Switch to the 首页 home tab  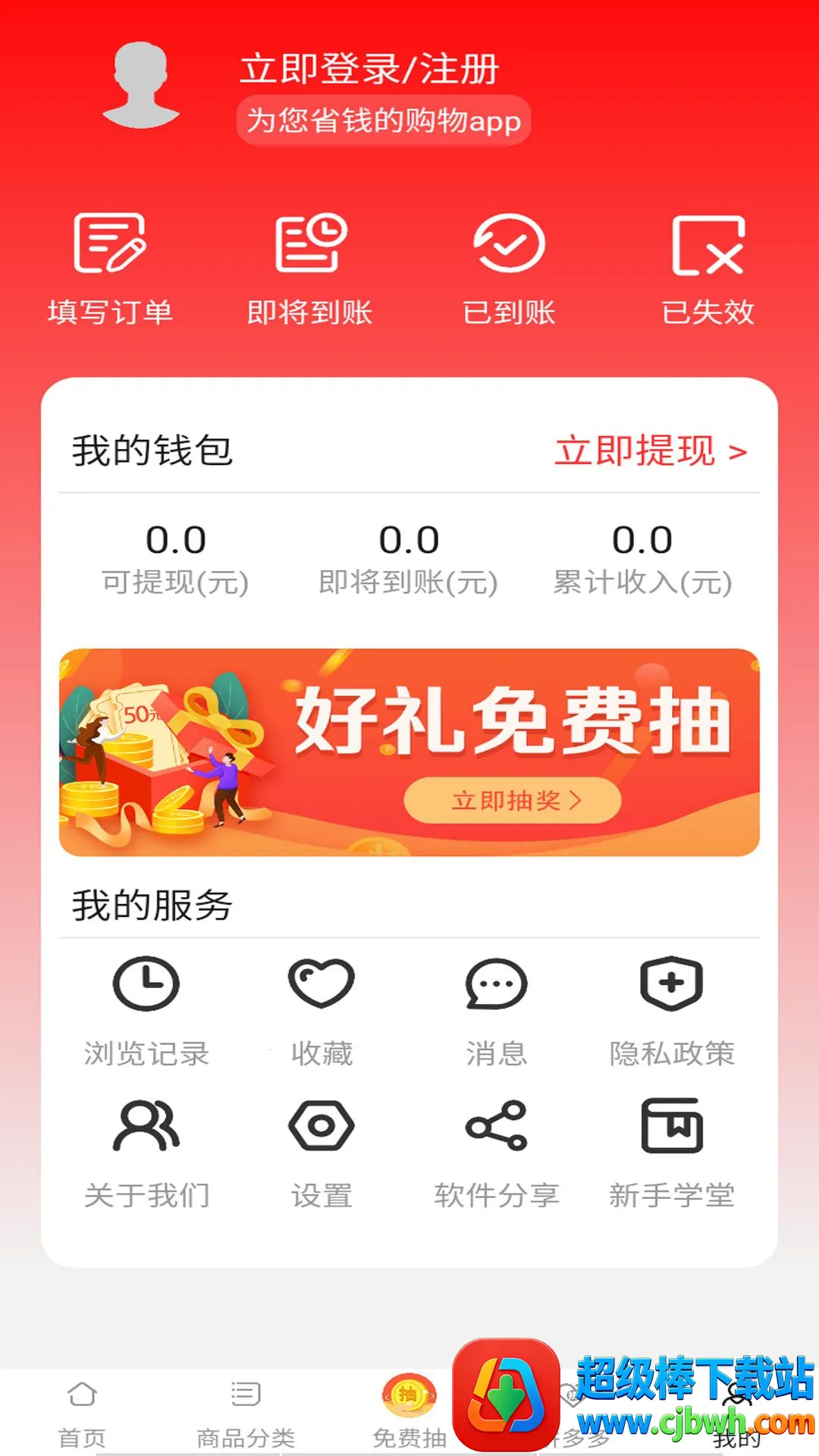pos(82,1412)
